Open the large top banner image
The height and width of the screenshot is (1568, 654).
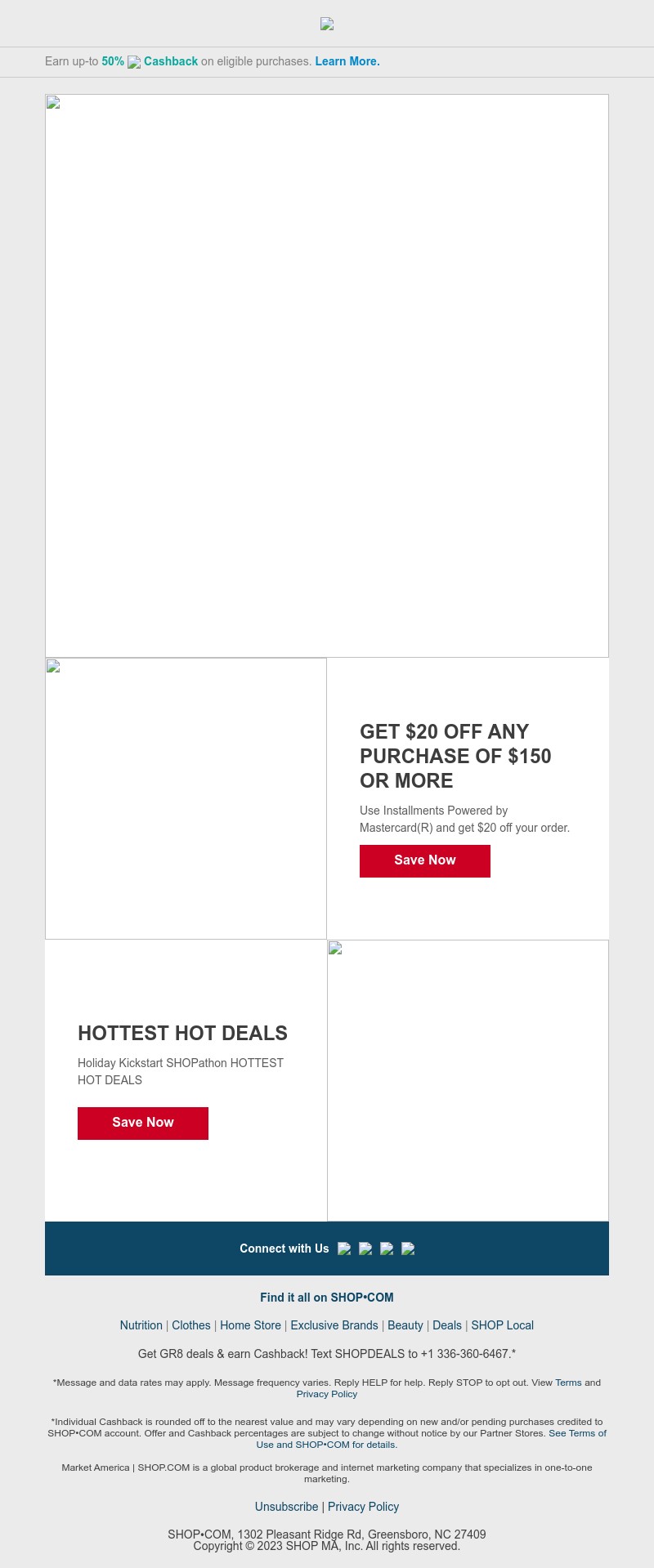coord(327,376)
